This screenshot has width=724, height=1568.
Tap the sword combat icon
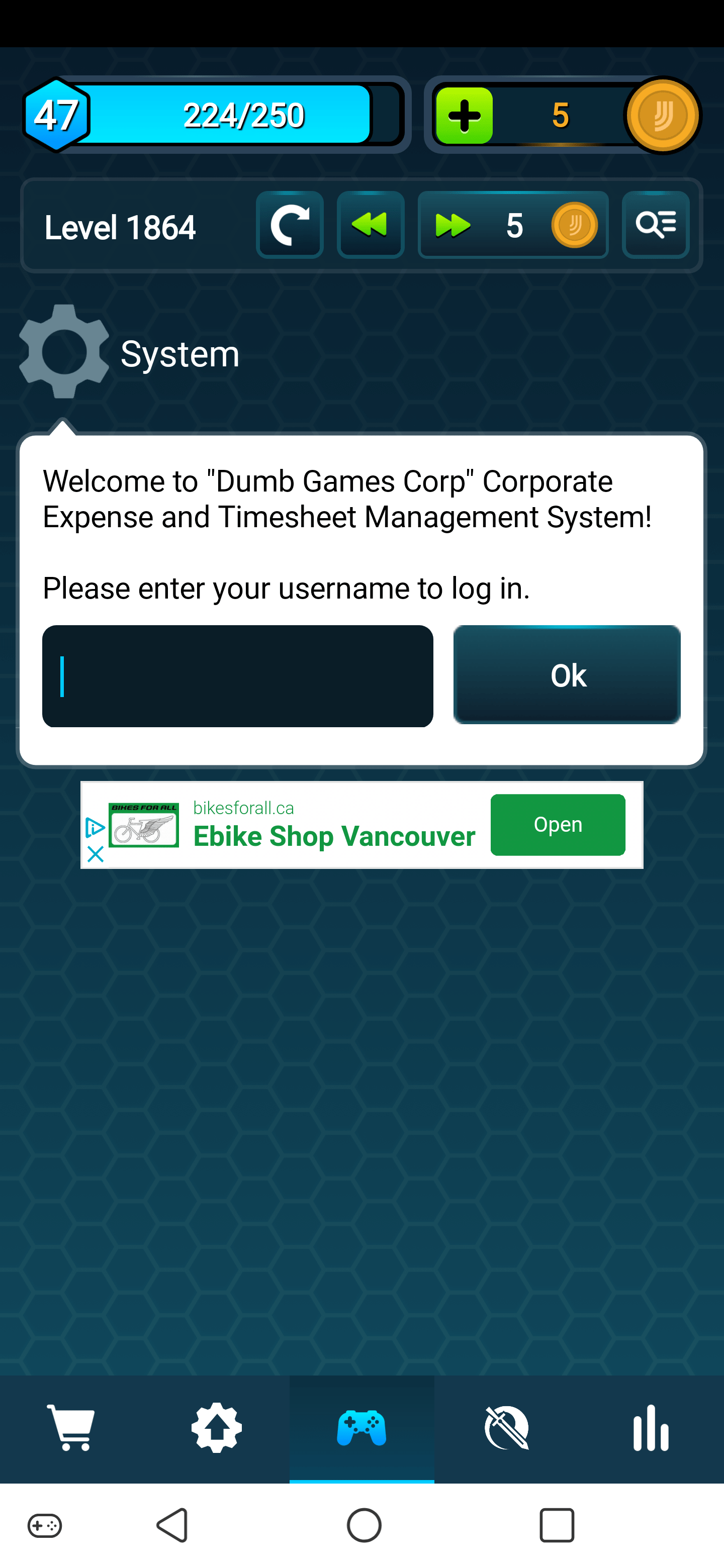(x=507, y=1427)
